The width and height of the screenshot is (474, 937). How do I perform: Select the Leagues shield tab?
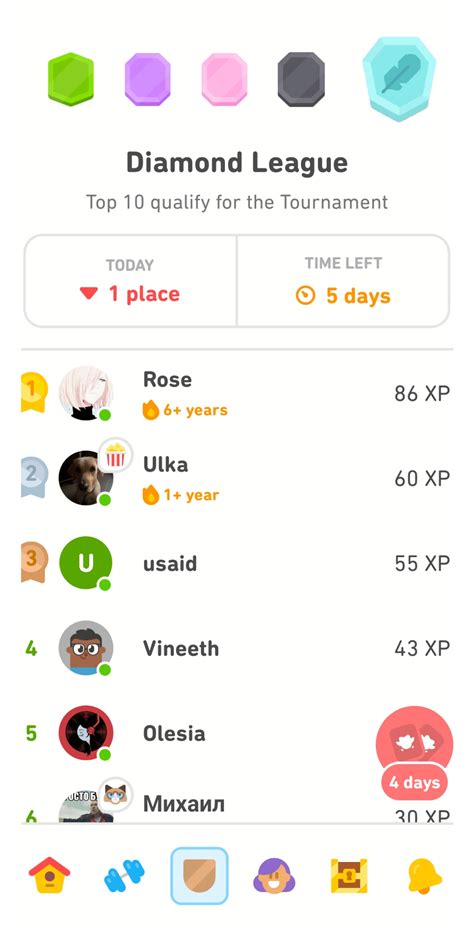[x=199, y=875]
